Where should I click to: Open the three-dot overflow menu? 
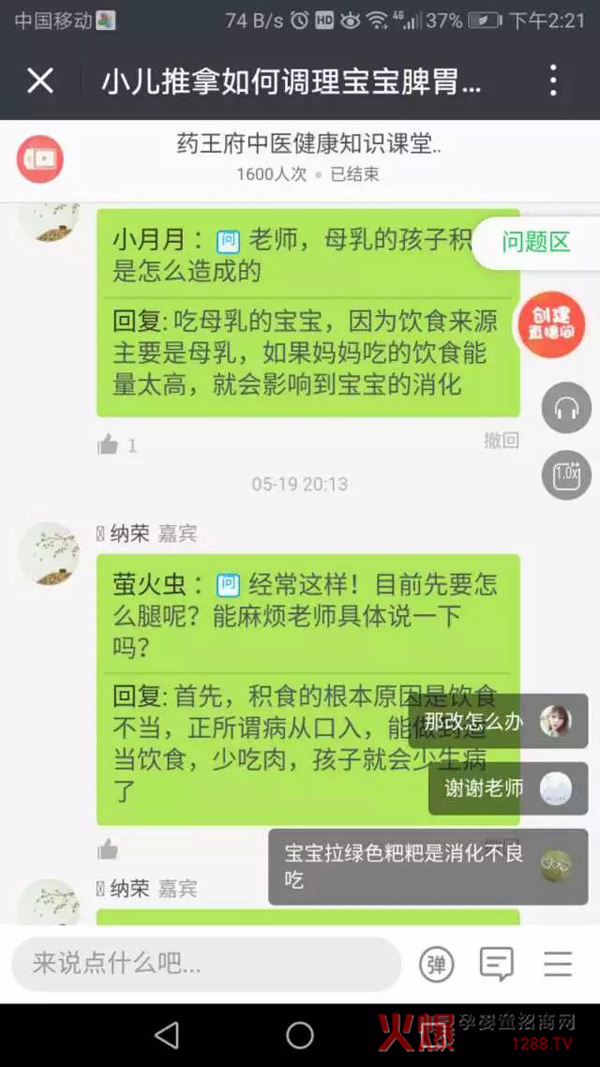(x=553, y=81)
